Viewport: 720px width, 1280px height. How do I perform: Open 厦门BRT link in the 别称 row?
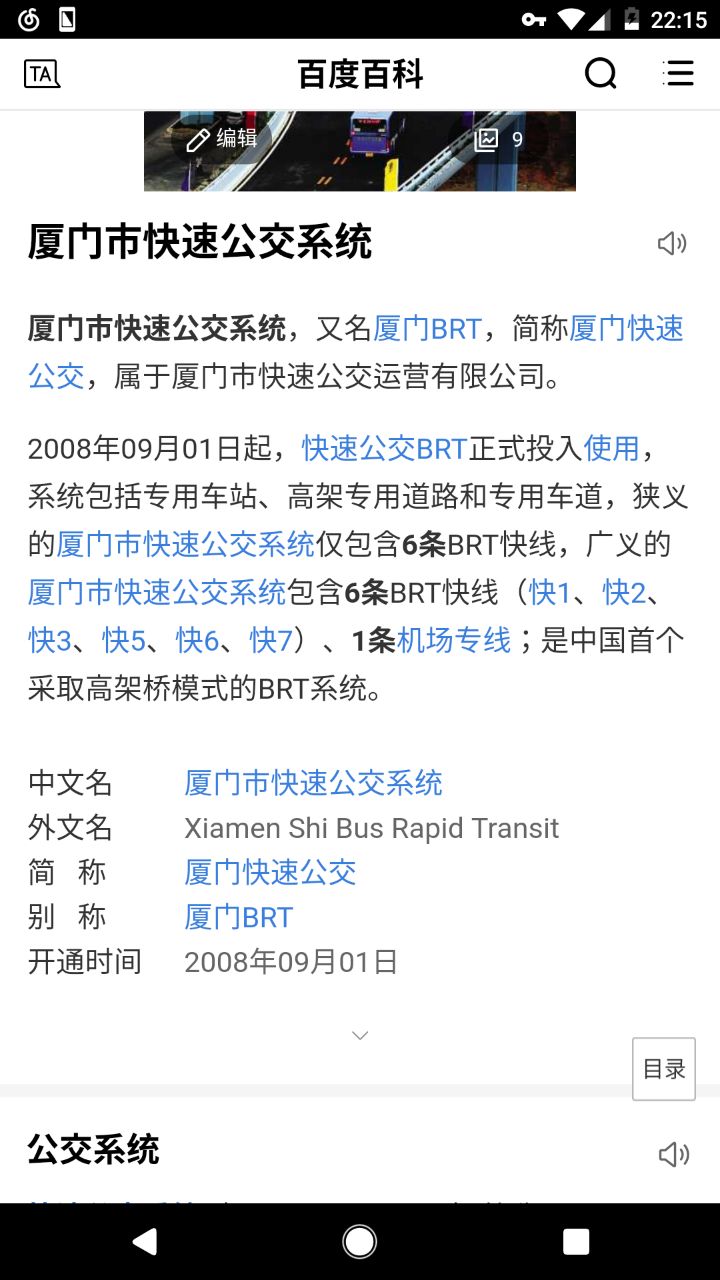pyautogui.click(x=238, y=917)
